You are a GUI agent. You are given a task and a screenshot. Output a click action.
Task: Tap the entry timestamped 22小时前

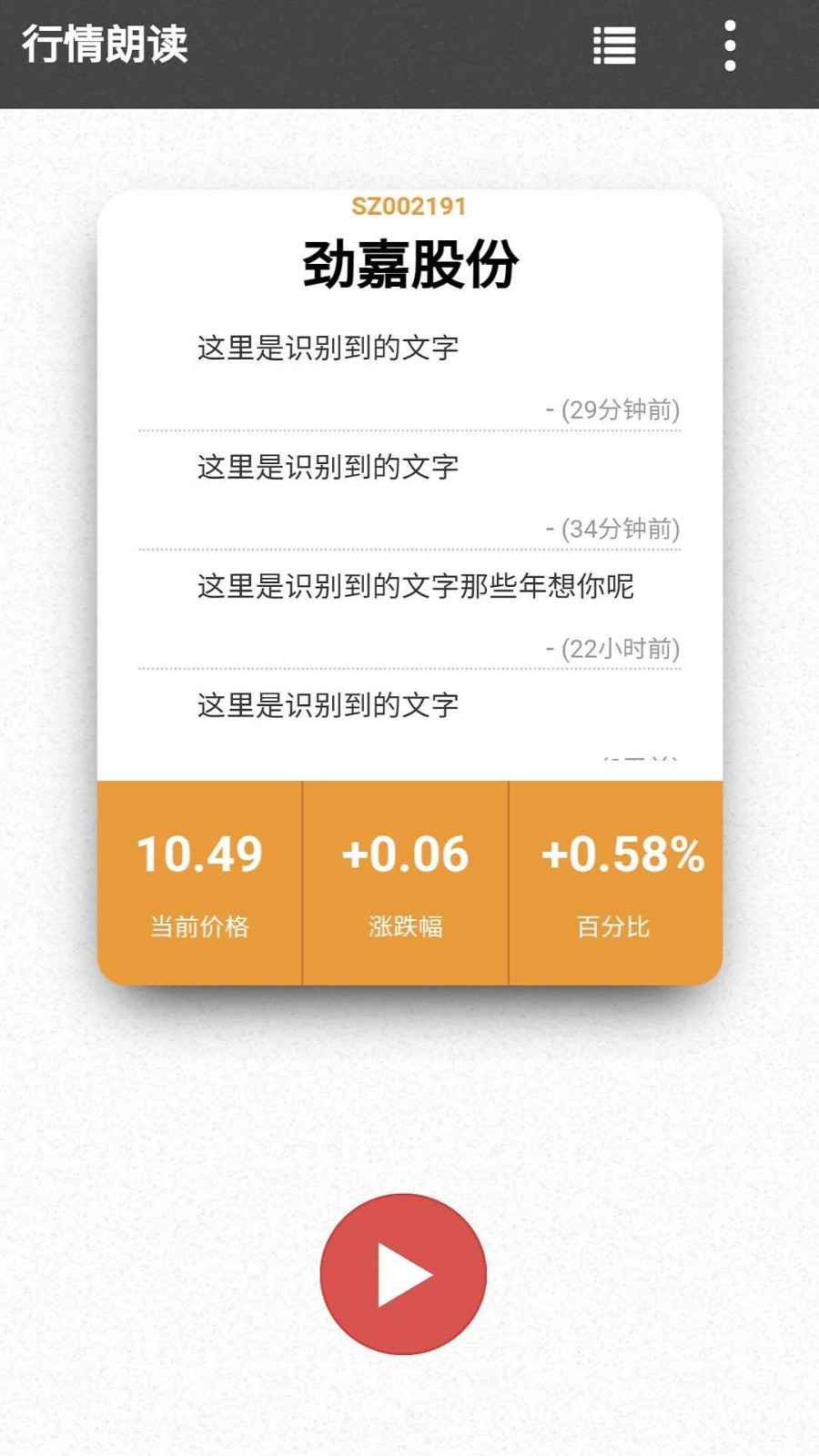[x=614, y=648]
